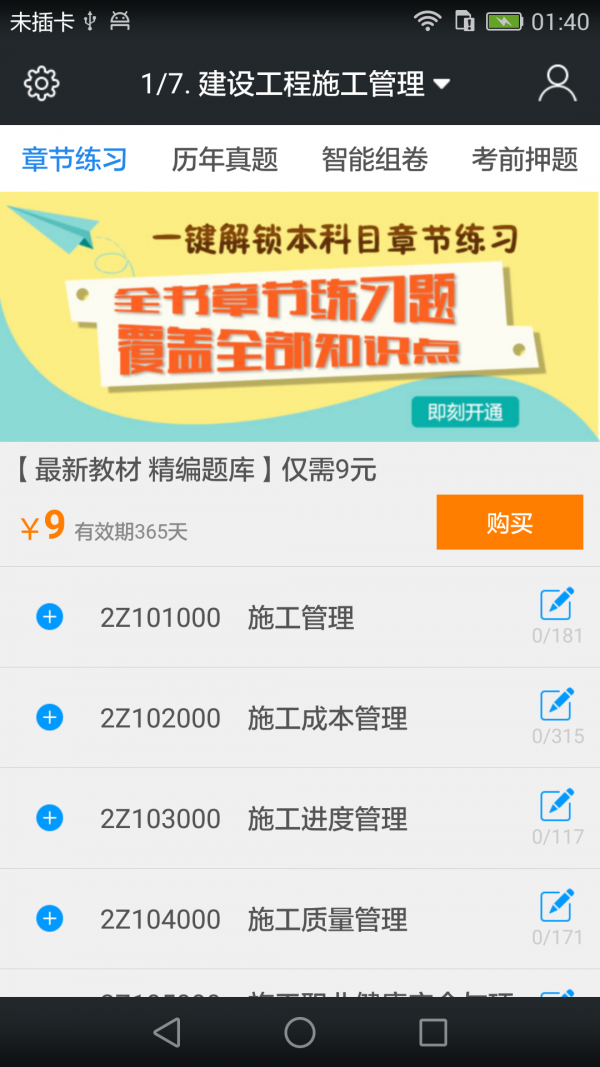Screen dimensions: 600x1067
Task: Return to the home screen
Action: 300,1032
